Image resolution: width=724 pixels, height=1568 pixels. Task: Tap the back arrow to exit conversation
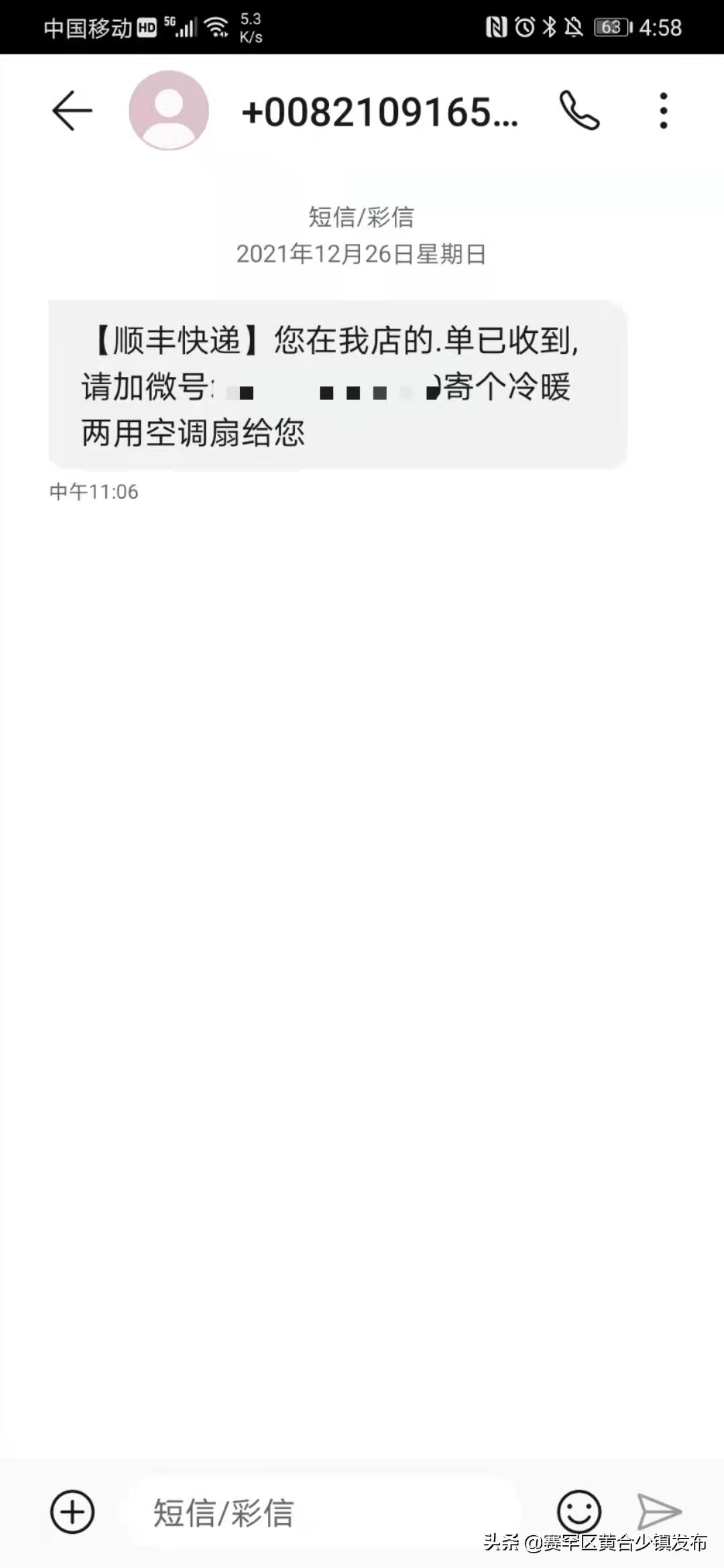point(72,109)
